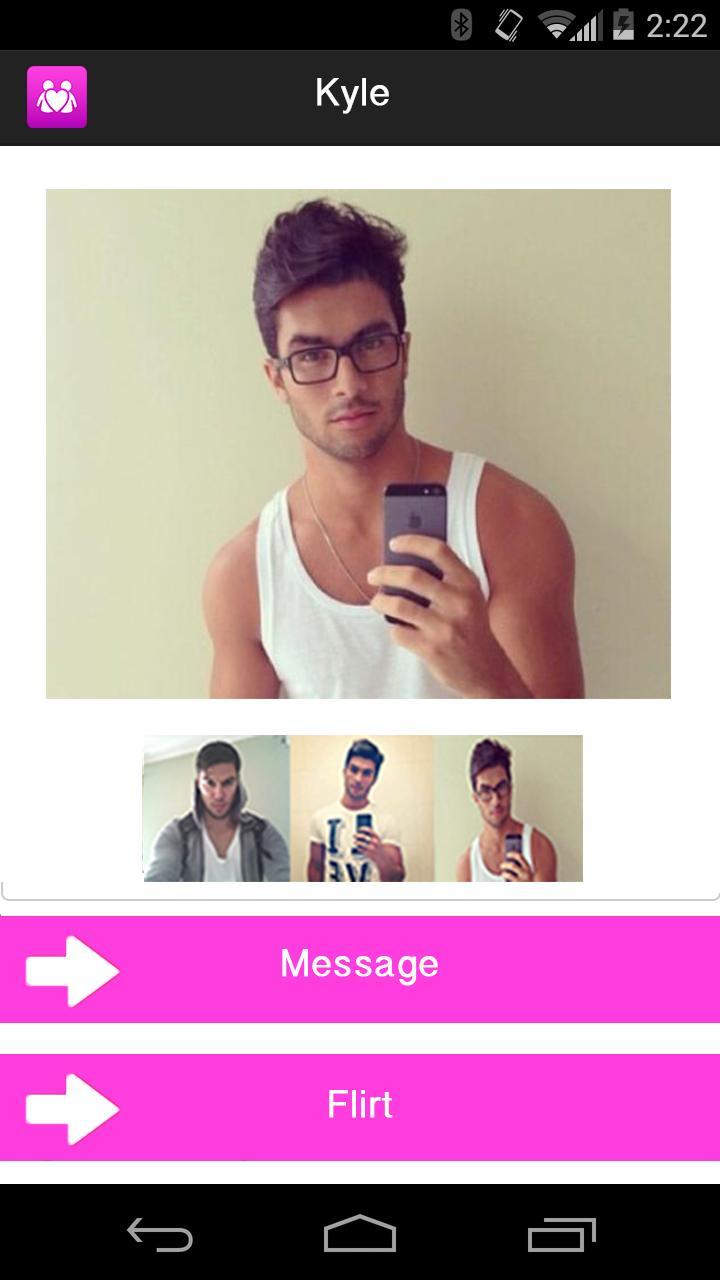Tap the pink app icon beside Kyle

coord(57,97)
